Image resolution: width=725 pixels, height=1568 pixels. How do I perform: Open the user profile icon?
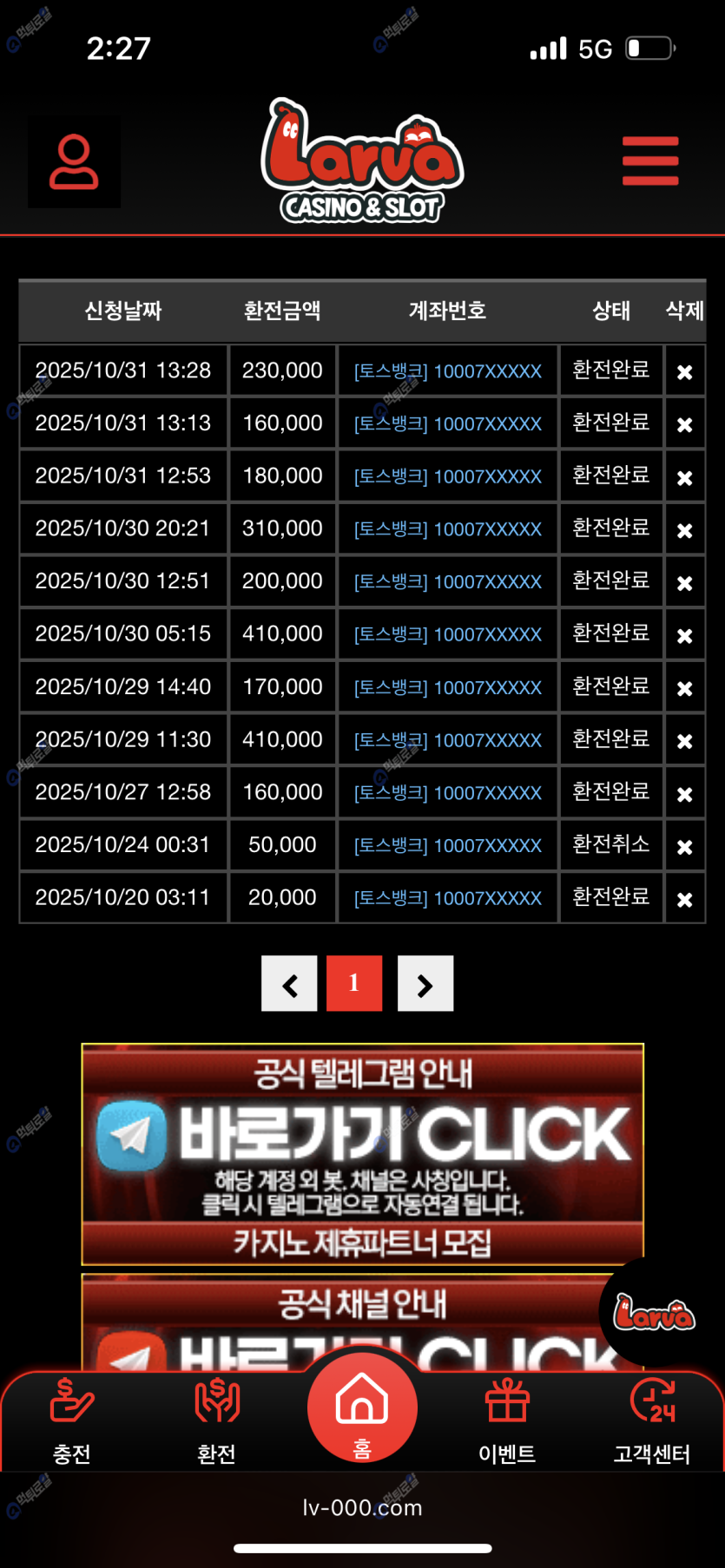(x=74, y=162)
